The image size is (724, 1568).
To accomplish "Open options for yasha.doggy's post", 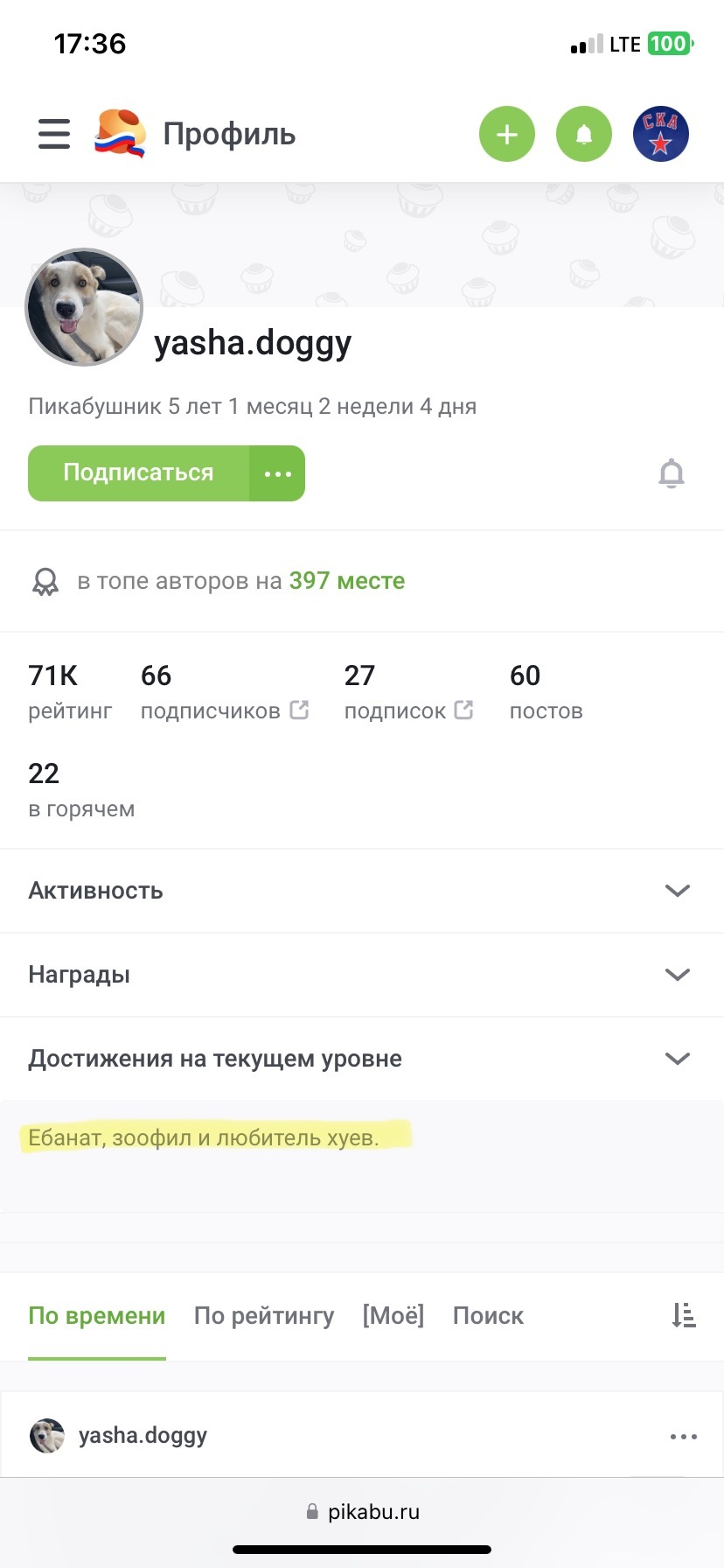I will point(683,1436).
